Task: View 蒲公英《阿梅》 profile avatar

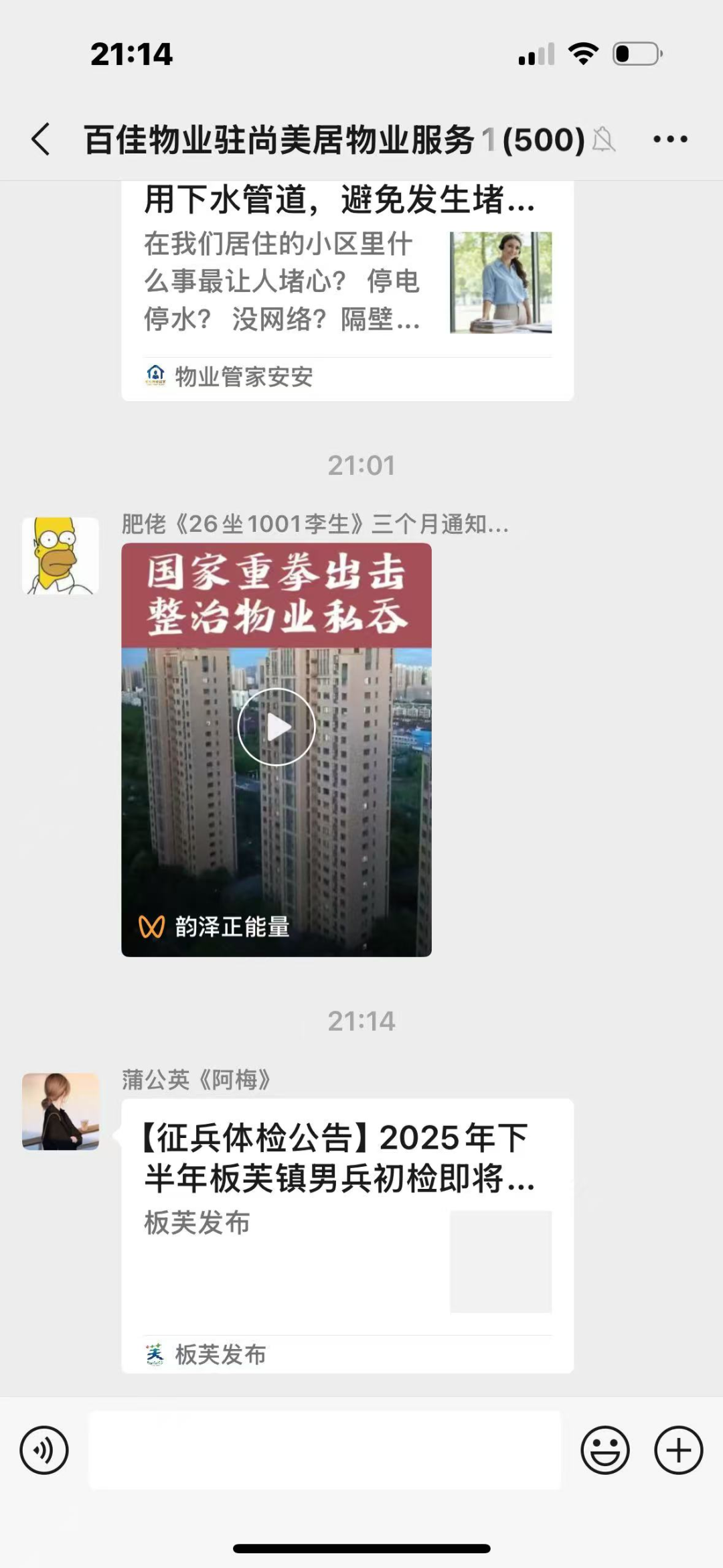Action: point(60,1112)
